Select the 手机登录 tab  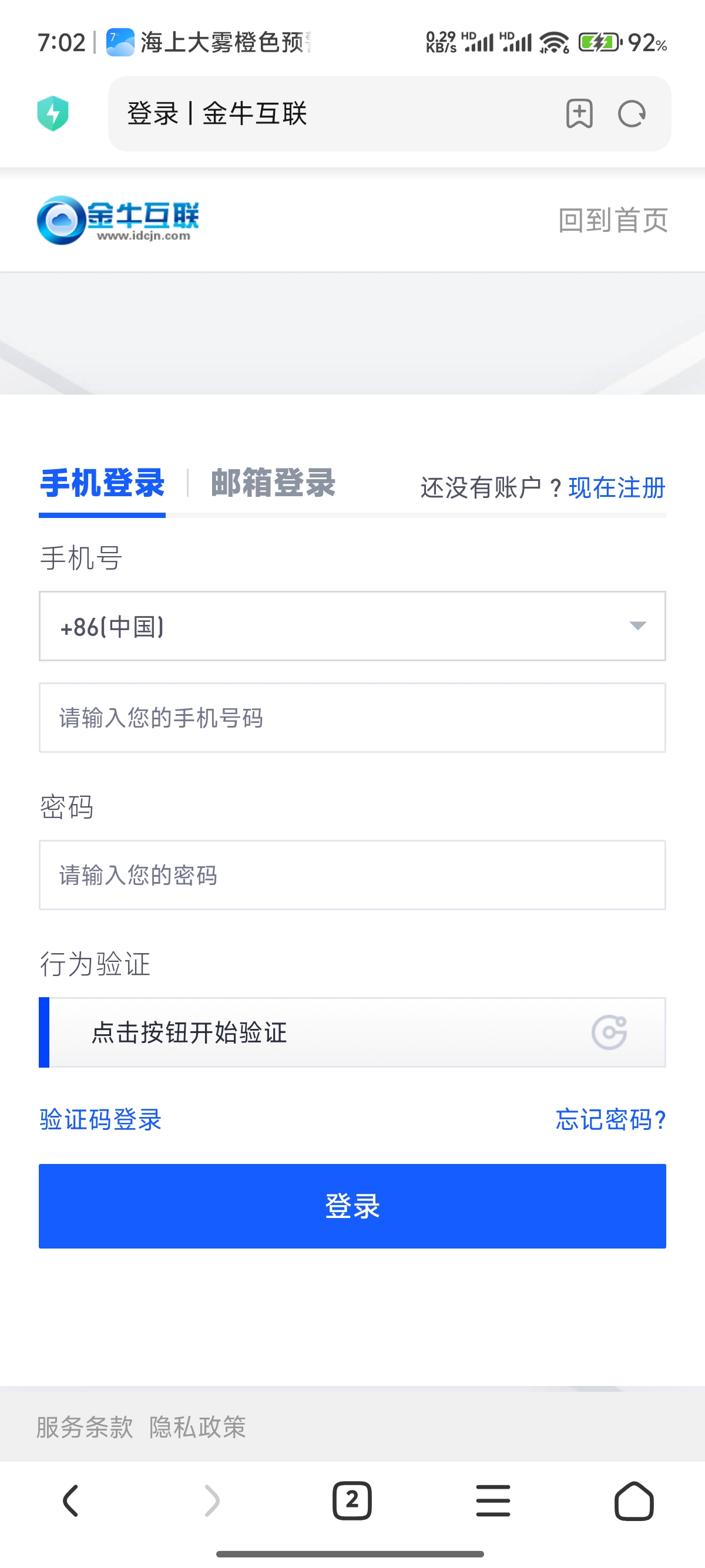click(102, 483)
